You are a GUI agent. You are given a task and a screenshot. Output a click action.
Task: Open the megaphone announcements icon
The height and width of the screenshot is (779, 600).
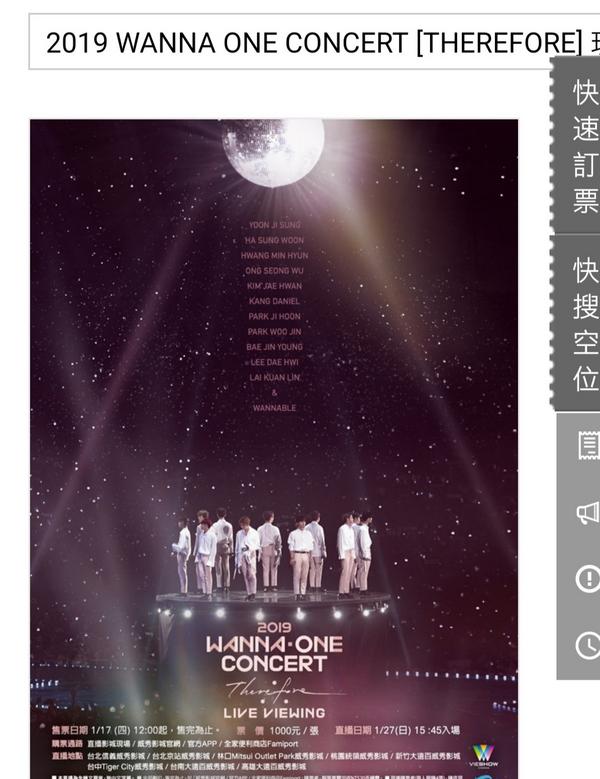(587, 513)
